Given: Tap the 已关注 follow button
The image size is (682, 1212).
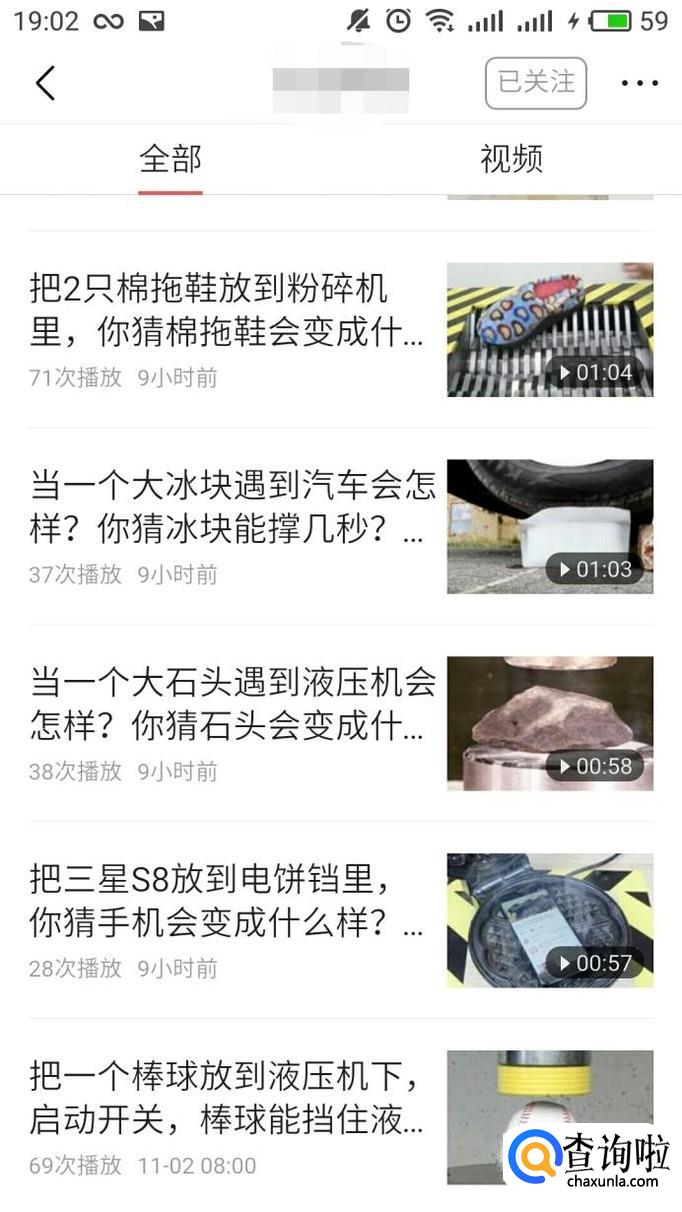Looking at the screenshot, I should coord(536,83).
